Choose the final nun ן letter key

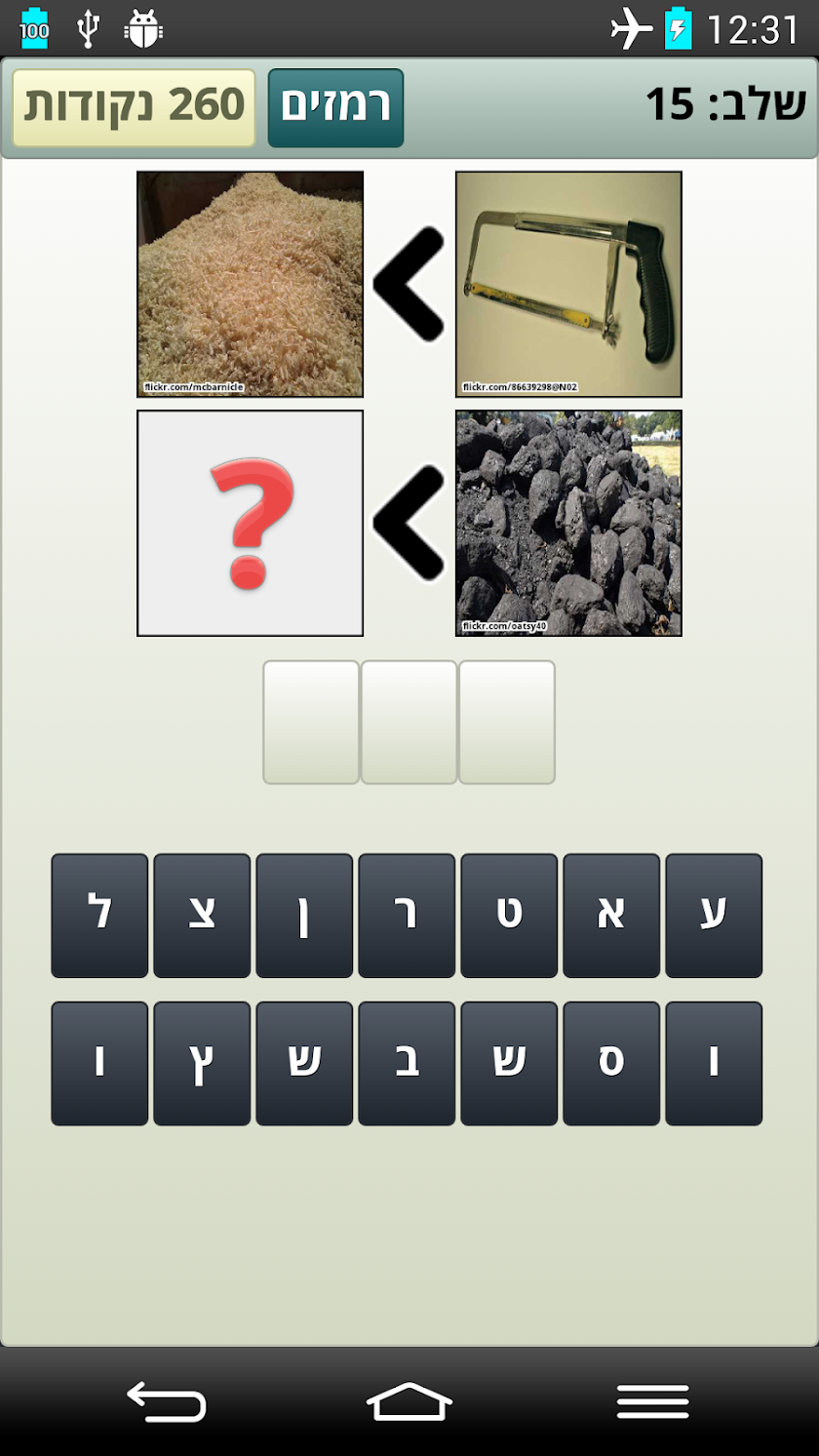click(304, 915)
